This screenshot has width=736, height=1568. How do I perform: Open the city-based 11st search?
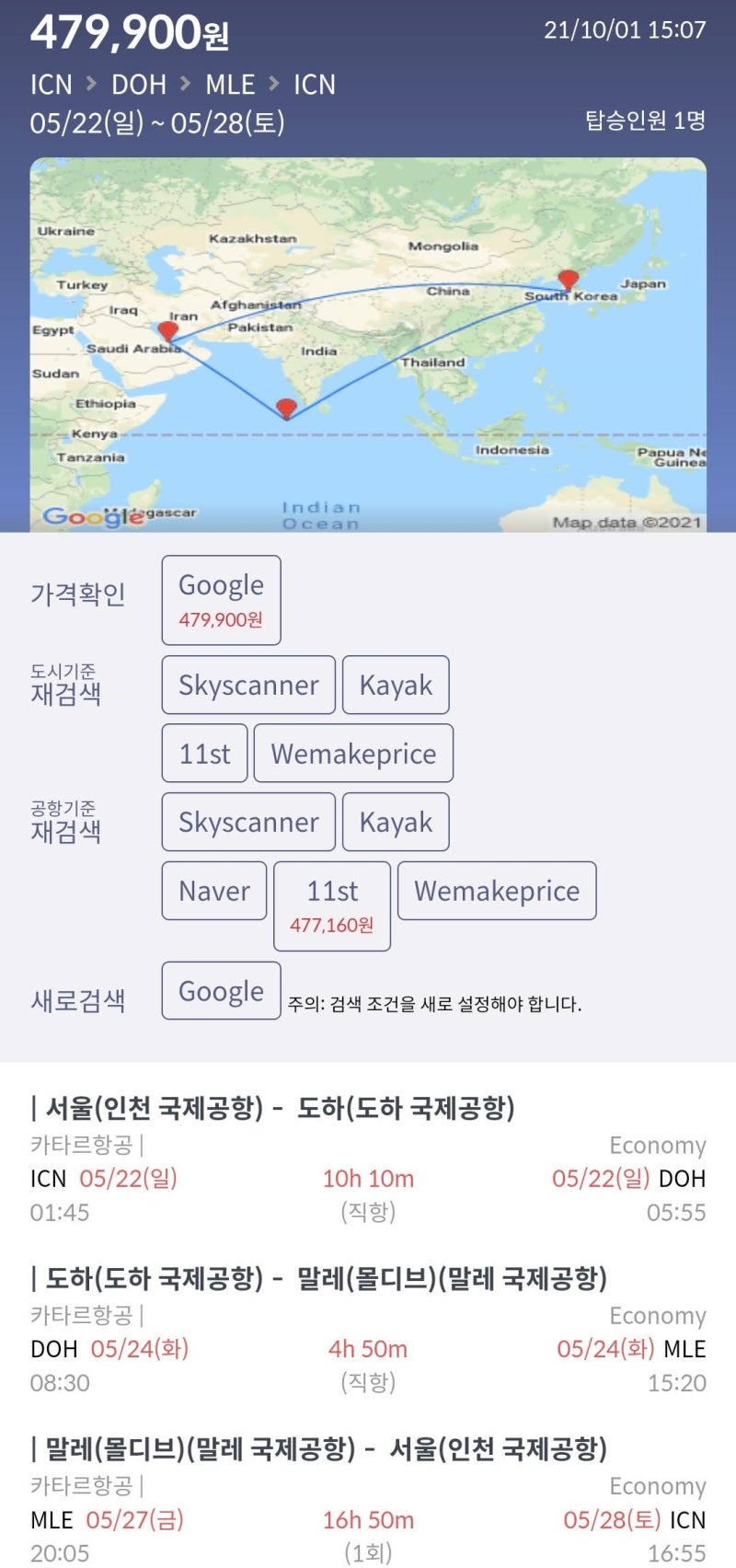click(204, 753)
